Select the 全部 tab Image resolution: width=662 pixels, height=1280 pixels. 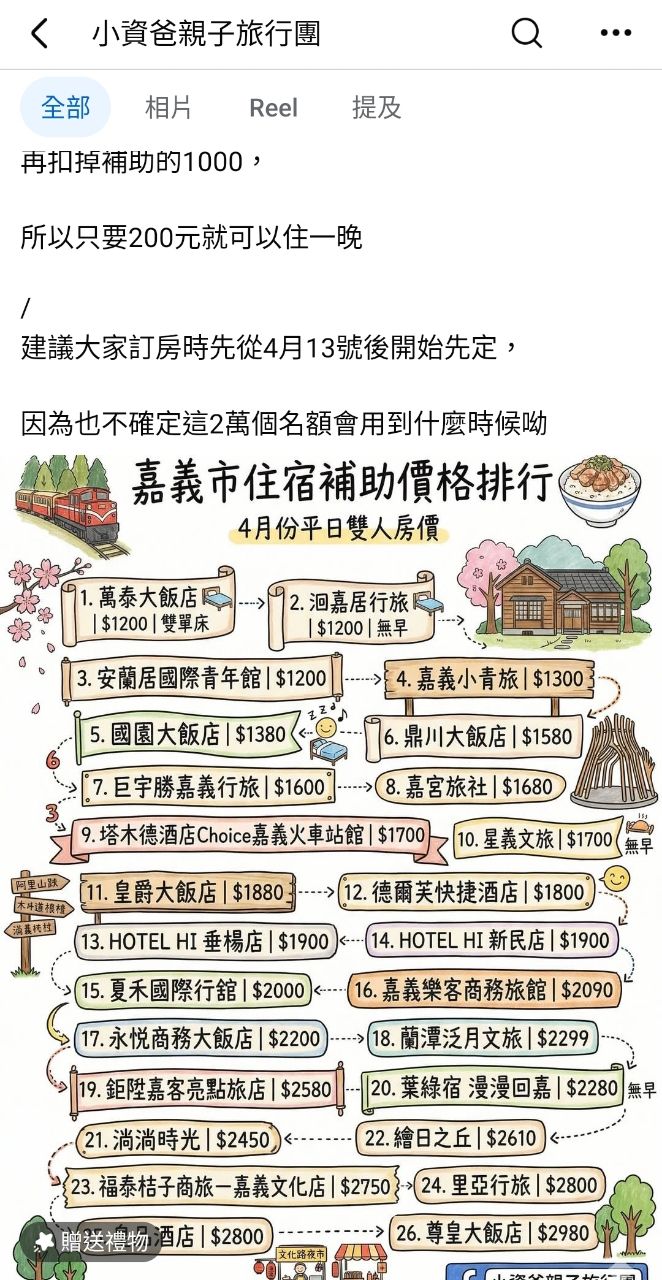(65, 108)
